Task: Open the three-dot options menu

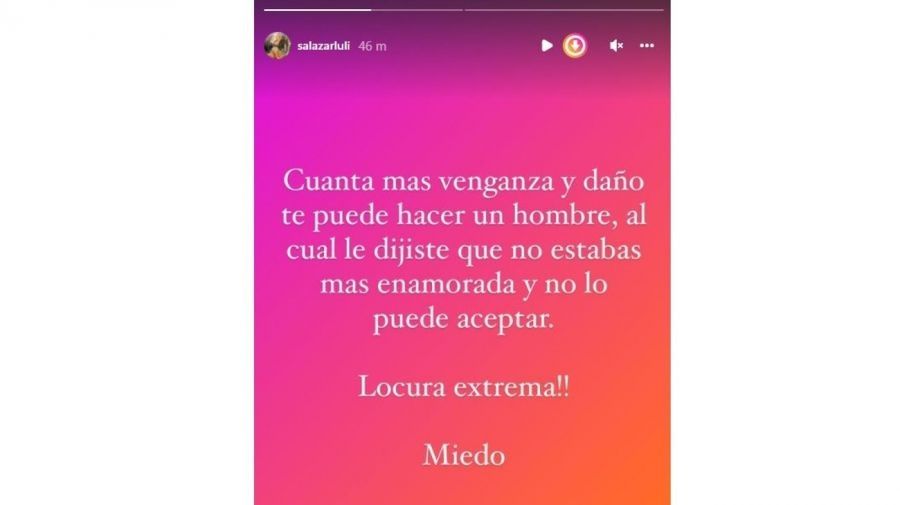Action: 647,45
